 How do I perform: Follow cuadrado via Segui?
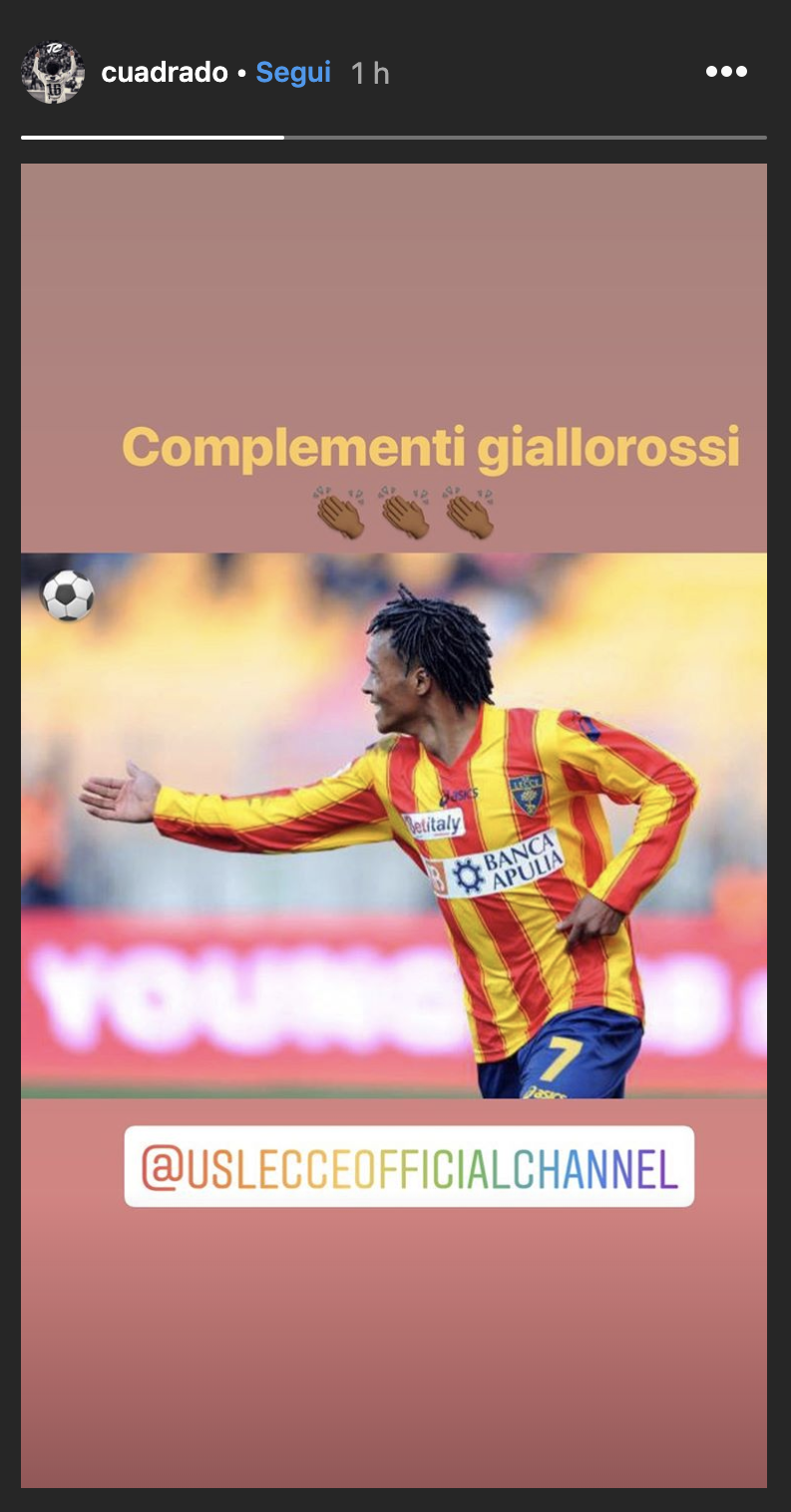[293, 73]
